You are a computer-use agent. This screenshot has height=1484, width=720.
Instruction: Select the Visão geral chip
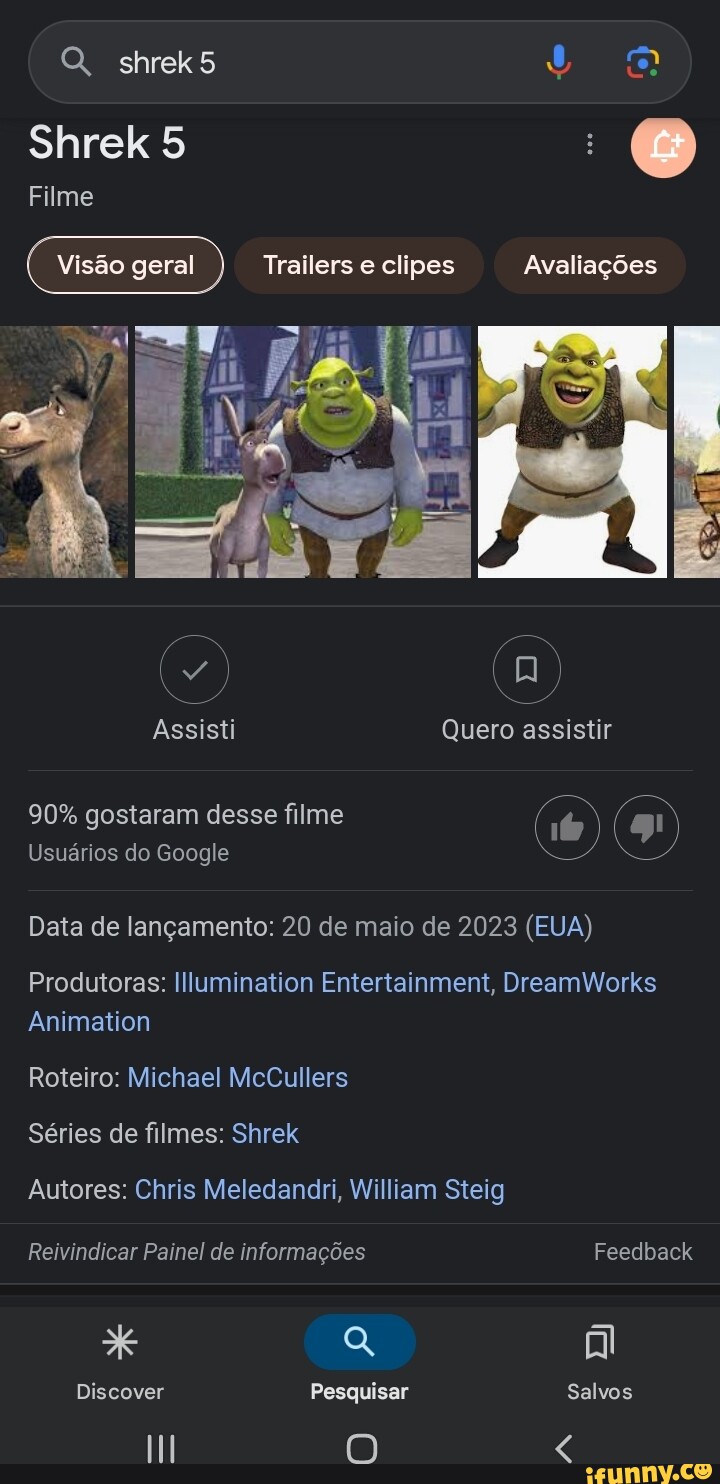pyautogui.click(x=125, y=265)
